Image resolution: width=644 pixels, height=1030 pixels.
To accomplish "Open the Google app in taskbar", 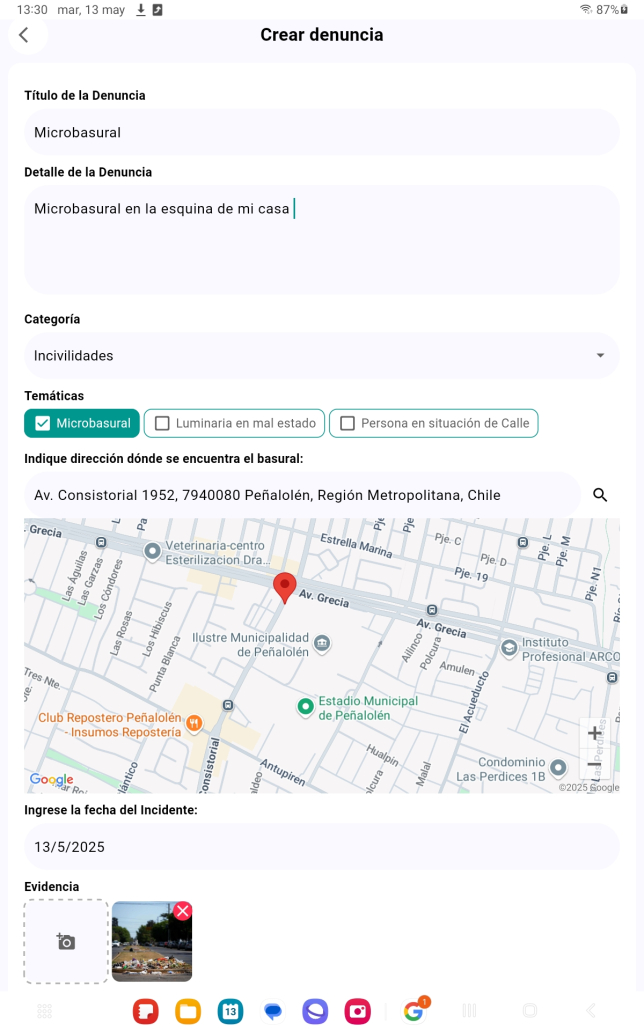I will click(x=413, y=1011).
